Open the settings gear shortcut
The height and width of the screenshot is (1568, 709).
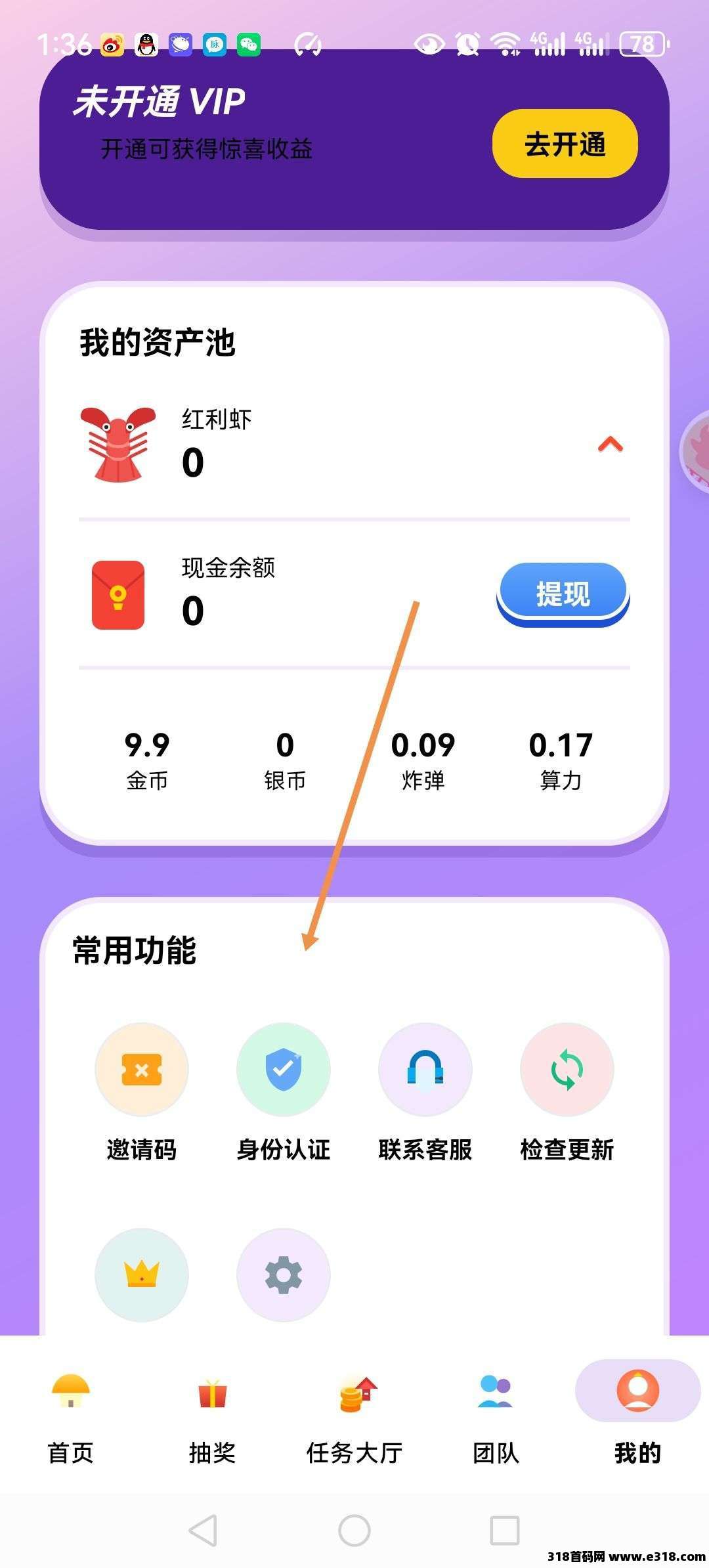(284, 1274)
